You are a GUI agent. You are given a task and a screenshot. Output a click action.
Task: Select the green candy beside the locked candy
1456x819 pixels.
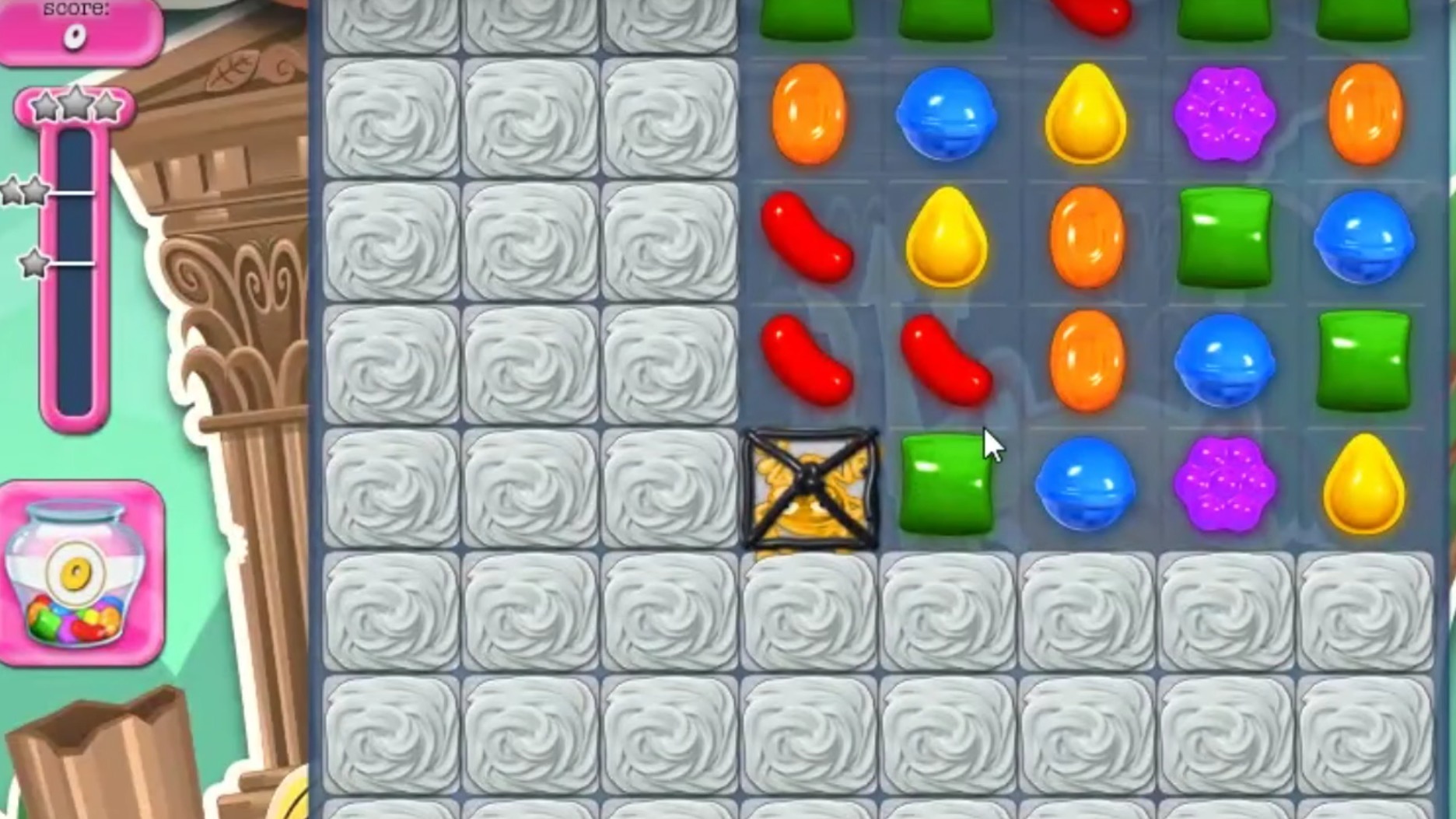946,485
